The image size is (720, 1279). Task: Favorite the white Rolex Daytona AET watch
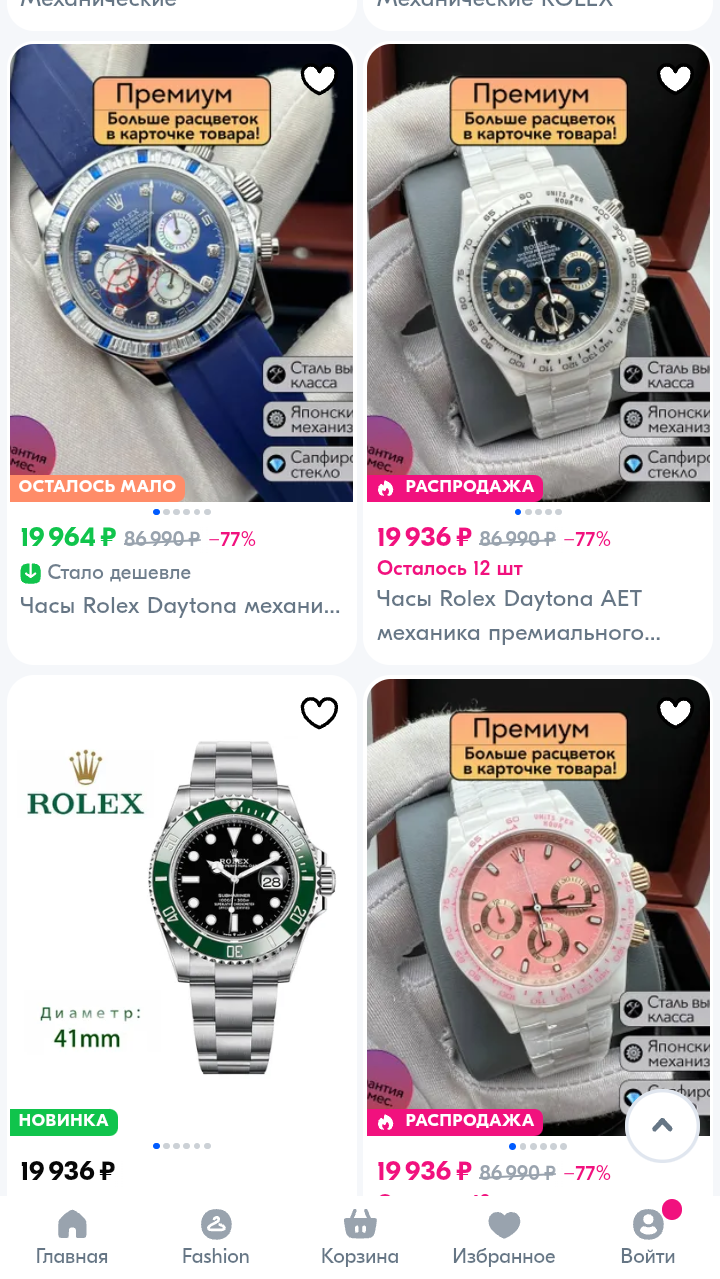coord(675,79)
